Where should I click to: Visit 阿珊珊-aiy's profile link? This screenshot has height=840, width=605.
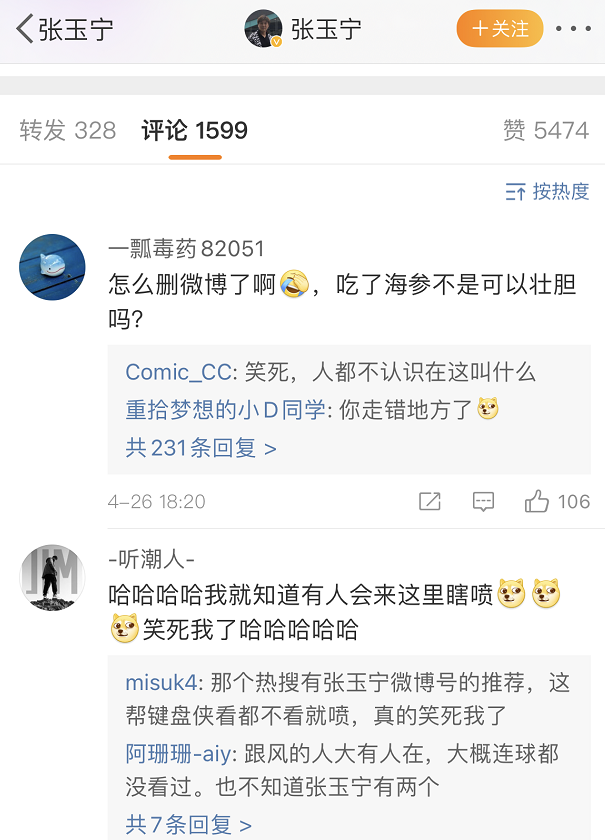pyautogui.click(x=180, y=752)
